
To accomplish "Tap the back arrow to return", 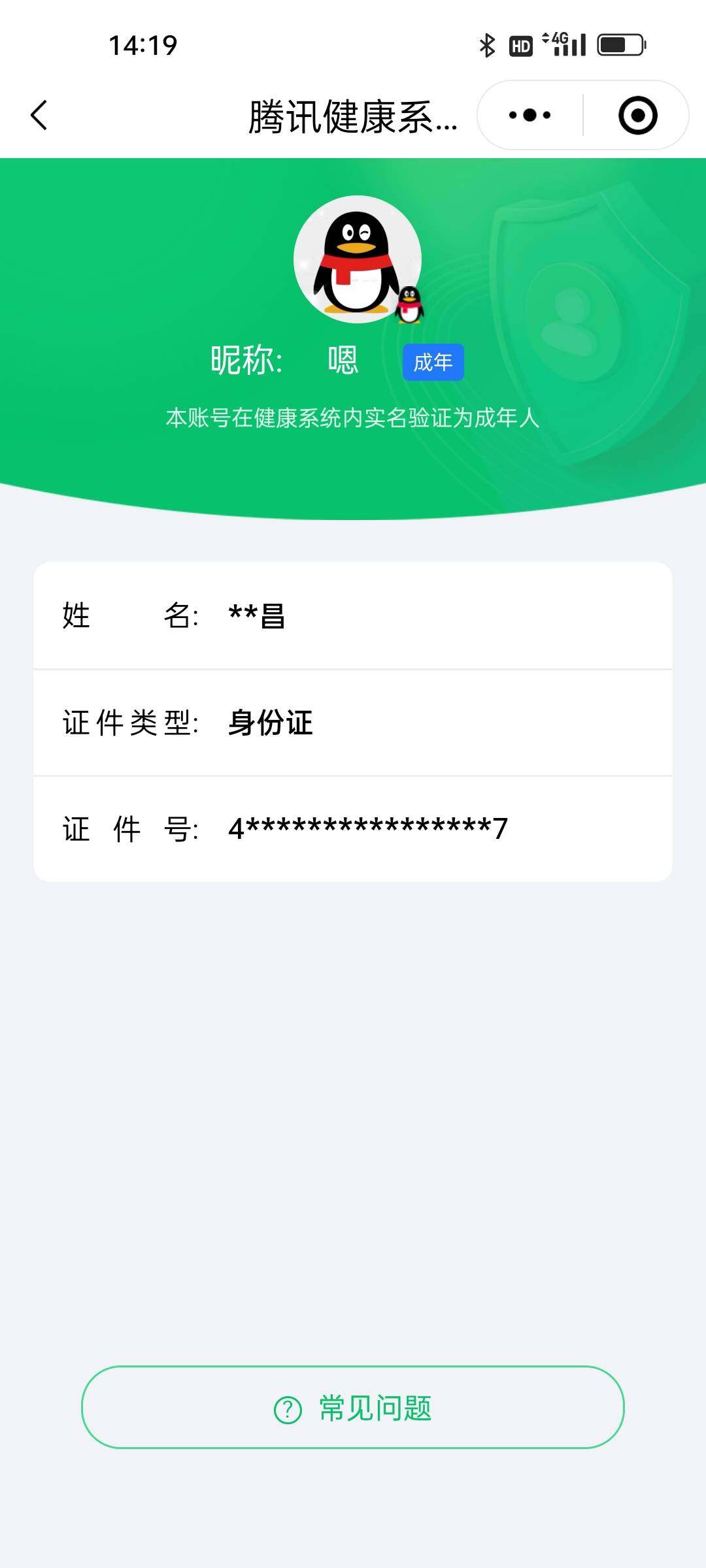I will (39, 114).
